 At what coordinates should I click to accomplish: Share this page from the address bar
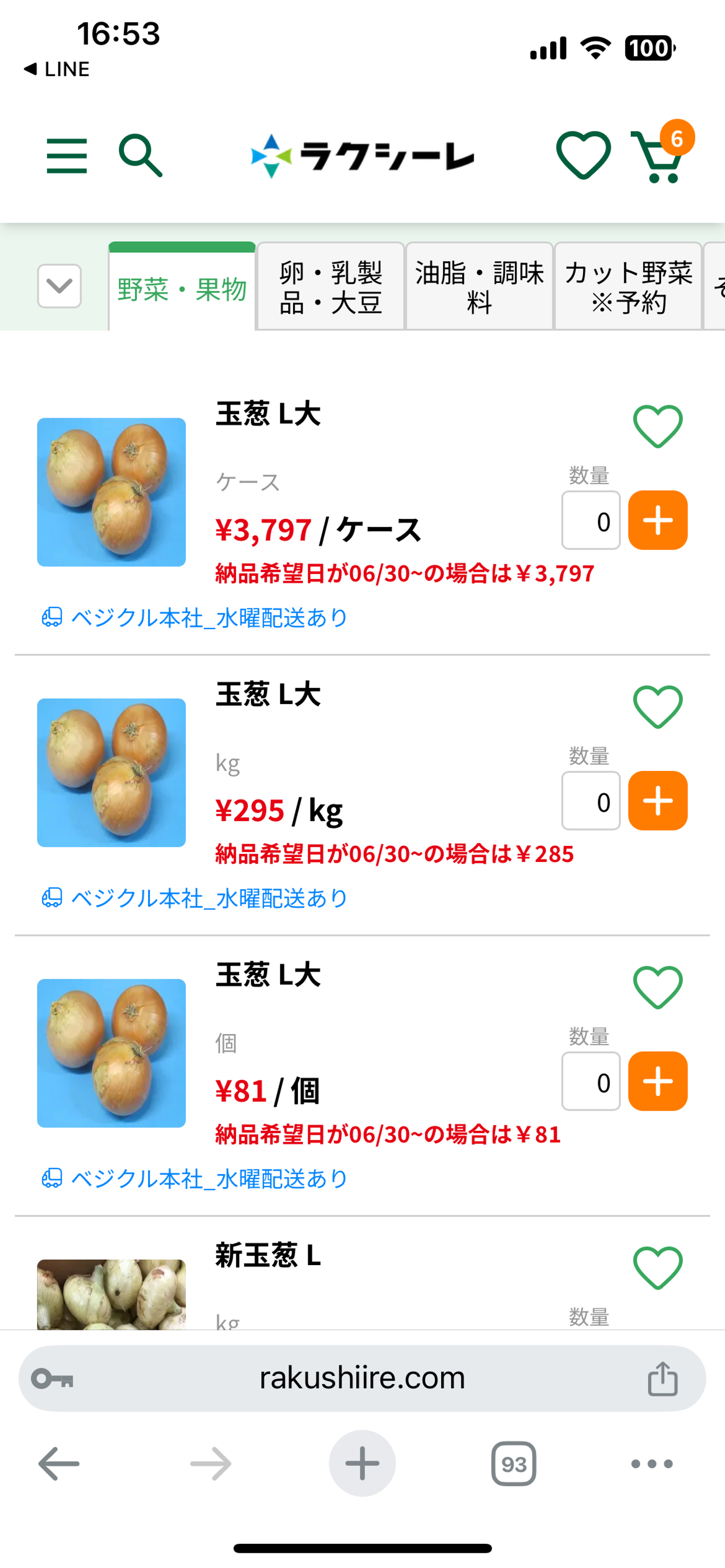pos(663,1379)
